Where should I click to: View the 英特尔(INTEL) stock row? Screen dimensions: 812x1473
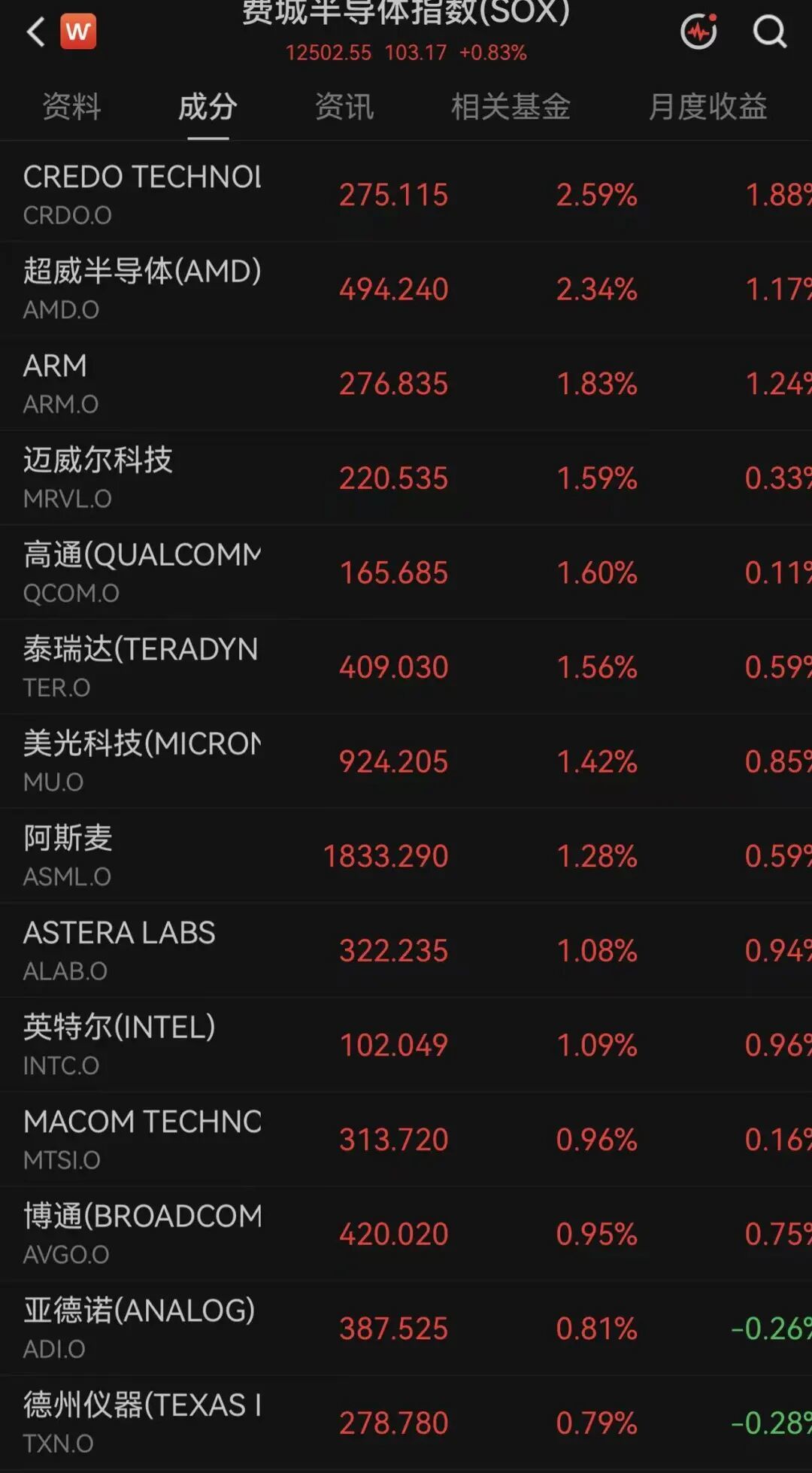pyautogui.click(x=406, y=1045)
